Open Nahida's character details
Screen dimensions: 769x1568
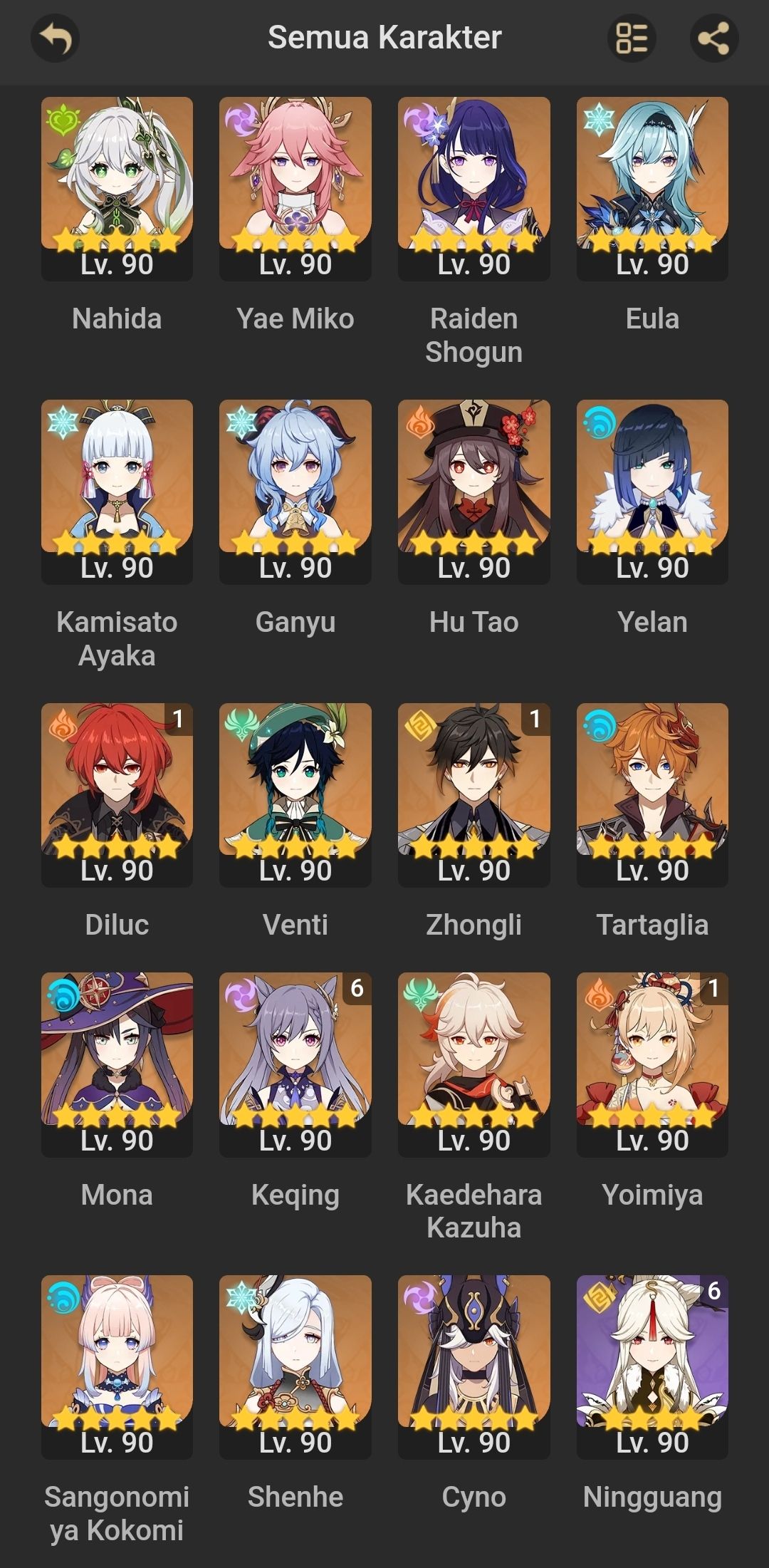(117, 189)
